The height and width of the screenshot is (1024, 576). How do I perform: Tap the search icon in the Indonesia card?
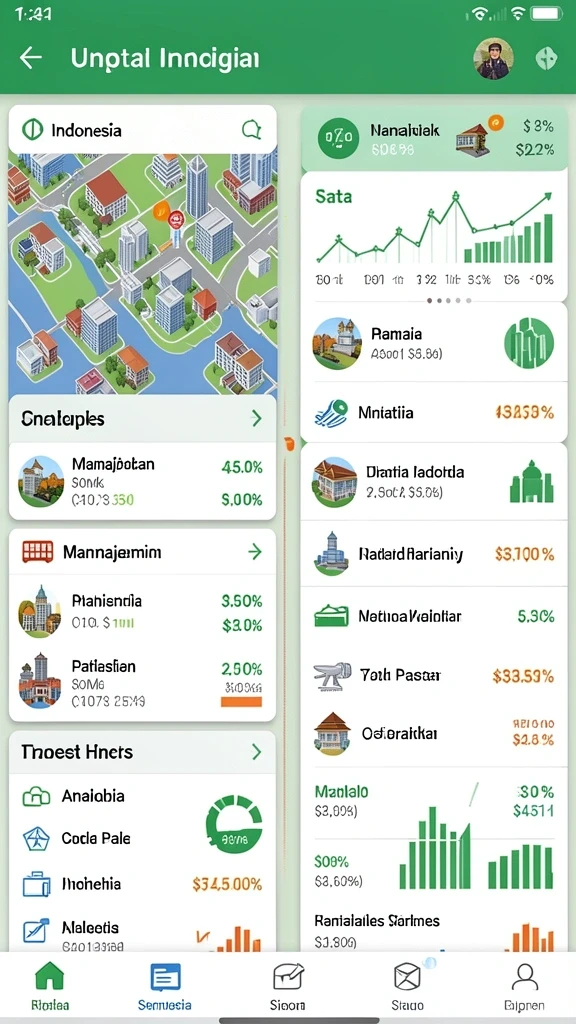251,129
